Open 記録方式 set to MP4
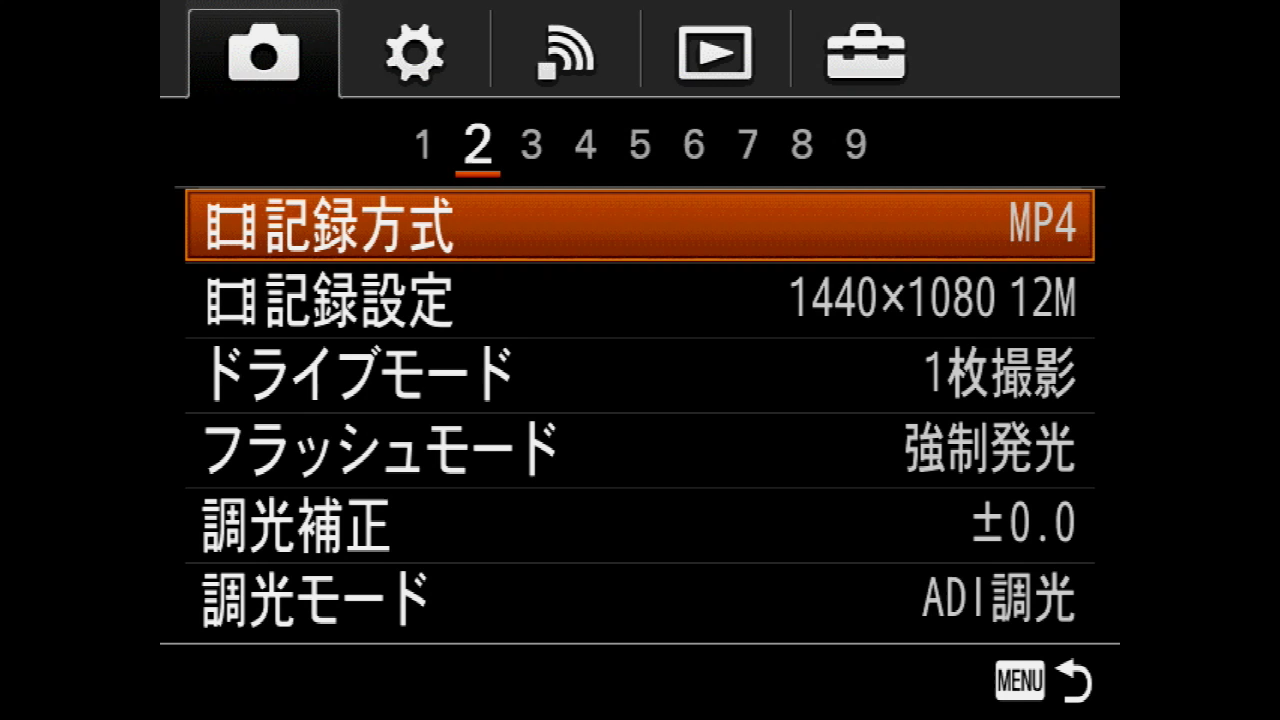This screenshot has width=1280, height=720. tap(640, 226)
